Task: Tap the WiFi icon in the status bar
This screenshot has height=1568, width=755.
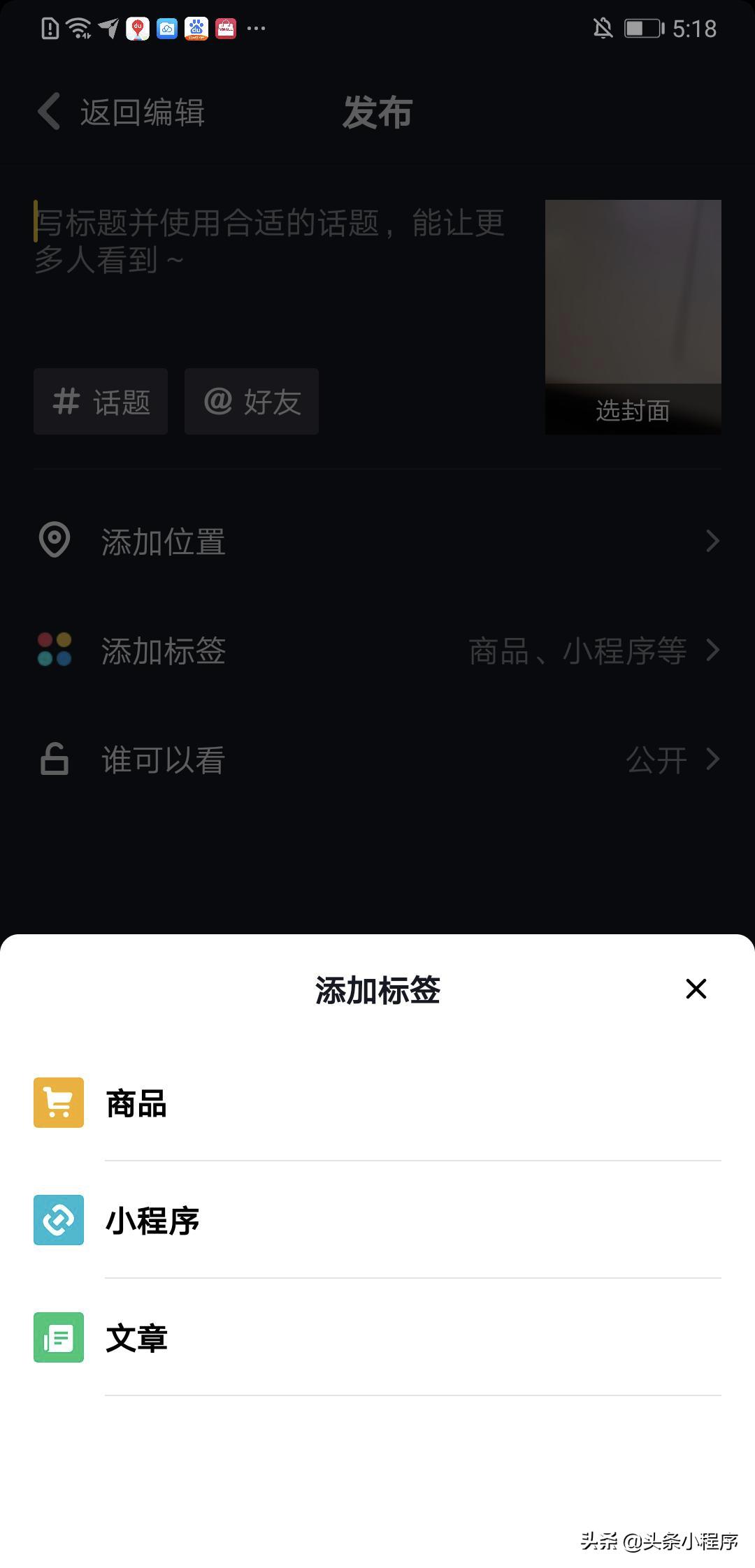Action: coord(77,27)
